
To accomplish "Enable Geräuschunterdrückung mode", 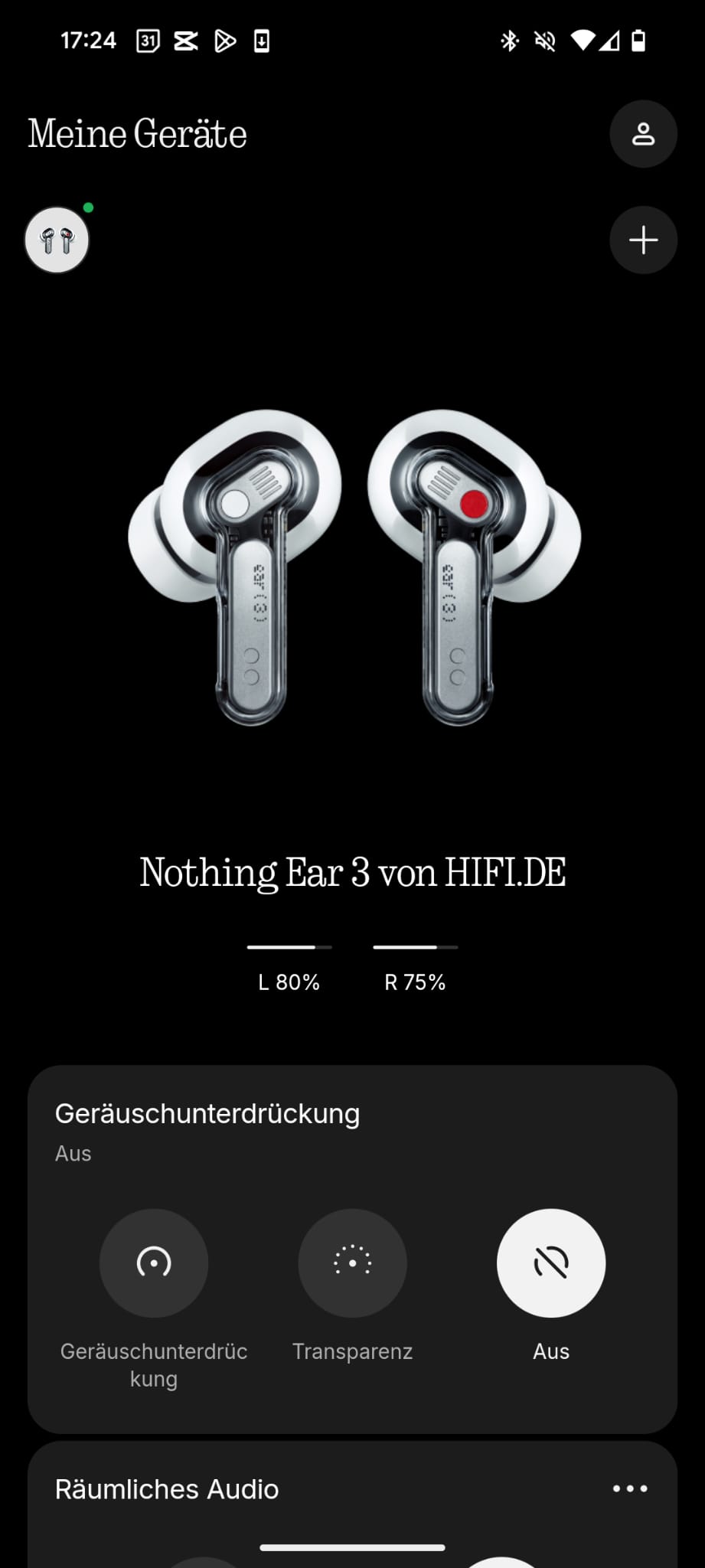I will (154, 1263).
